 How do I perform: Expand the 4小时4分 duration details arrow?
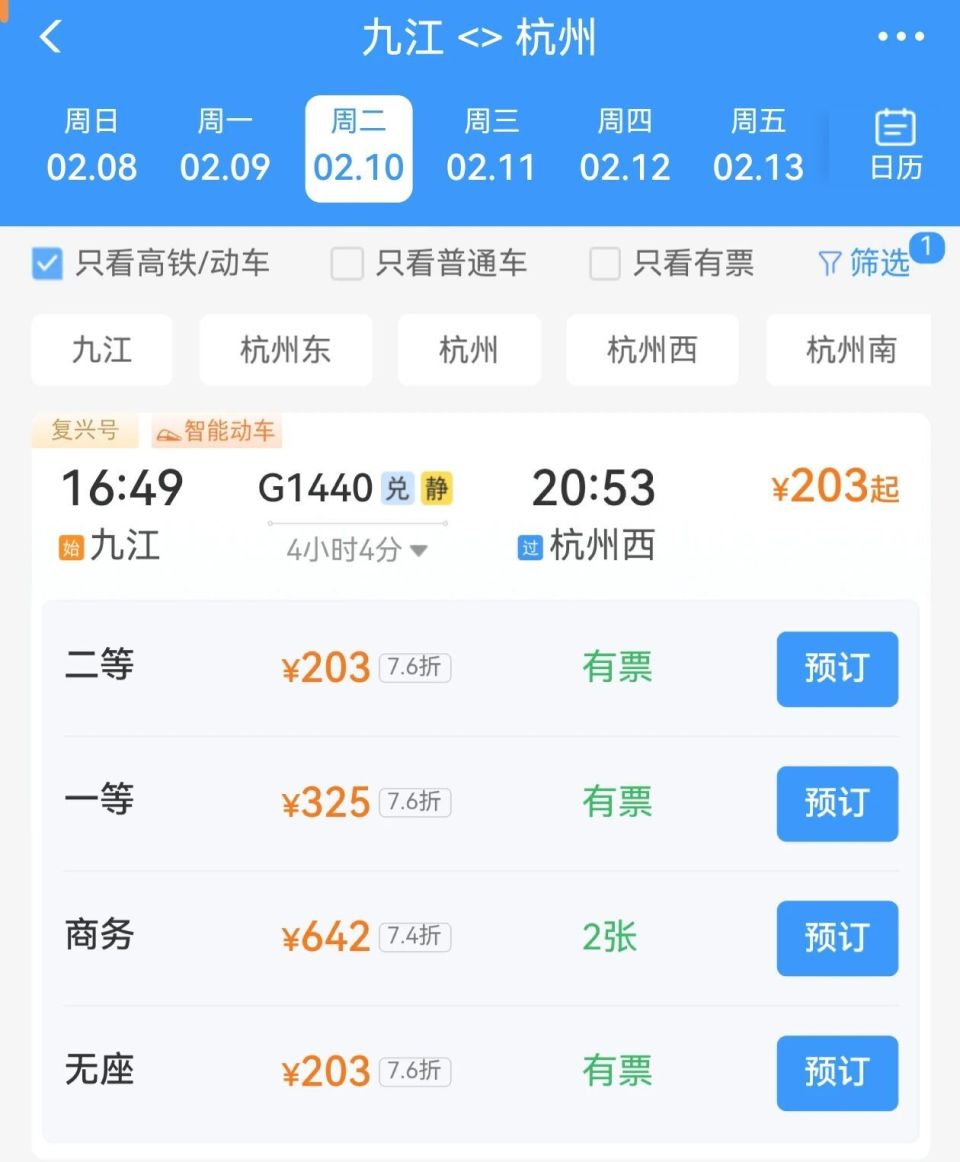click(419, 549)
